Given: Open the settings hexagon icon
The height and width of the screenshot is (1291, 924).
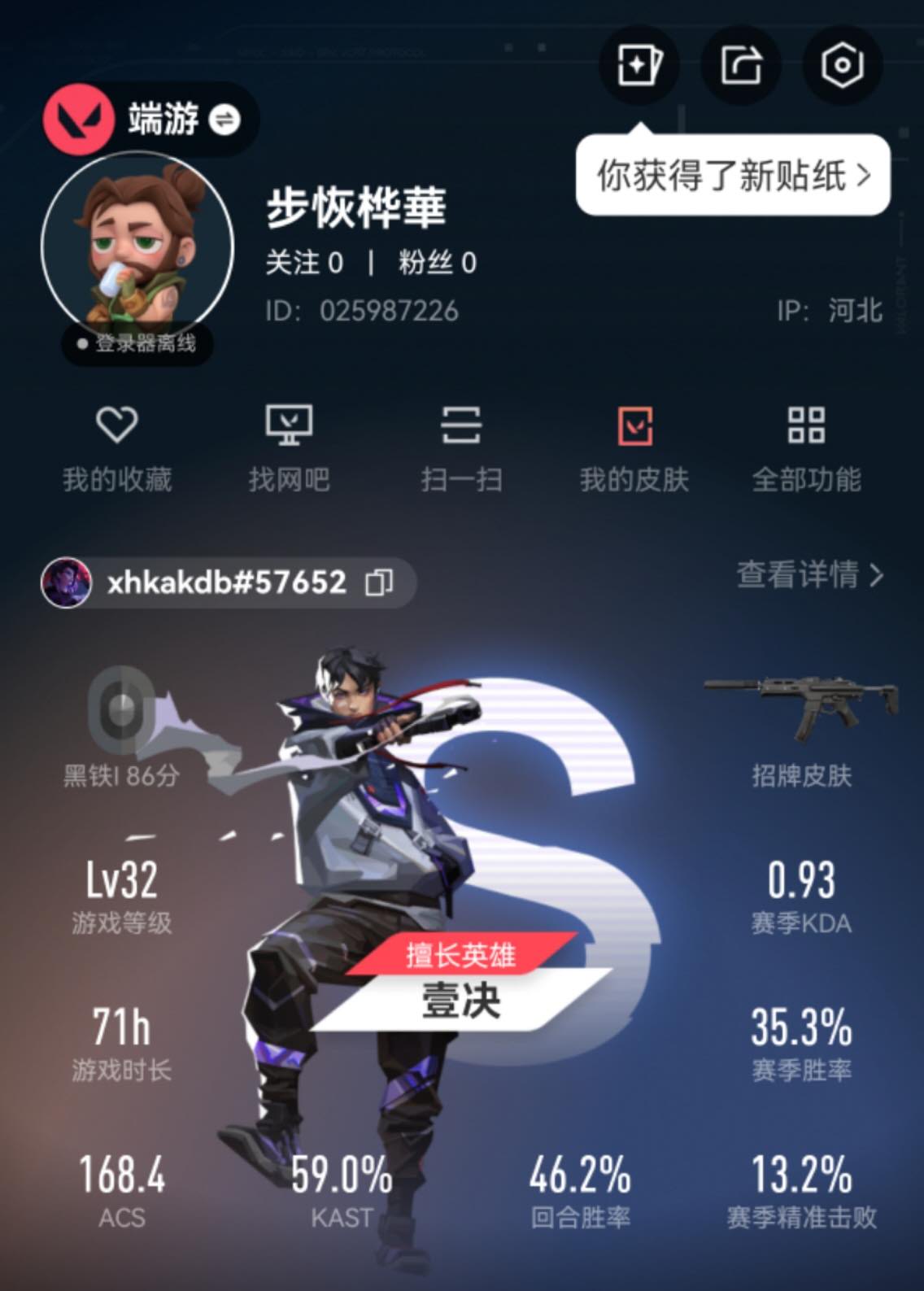Looking at the screenshot, I should click(x=842, y=65).
